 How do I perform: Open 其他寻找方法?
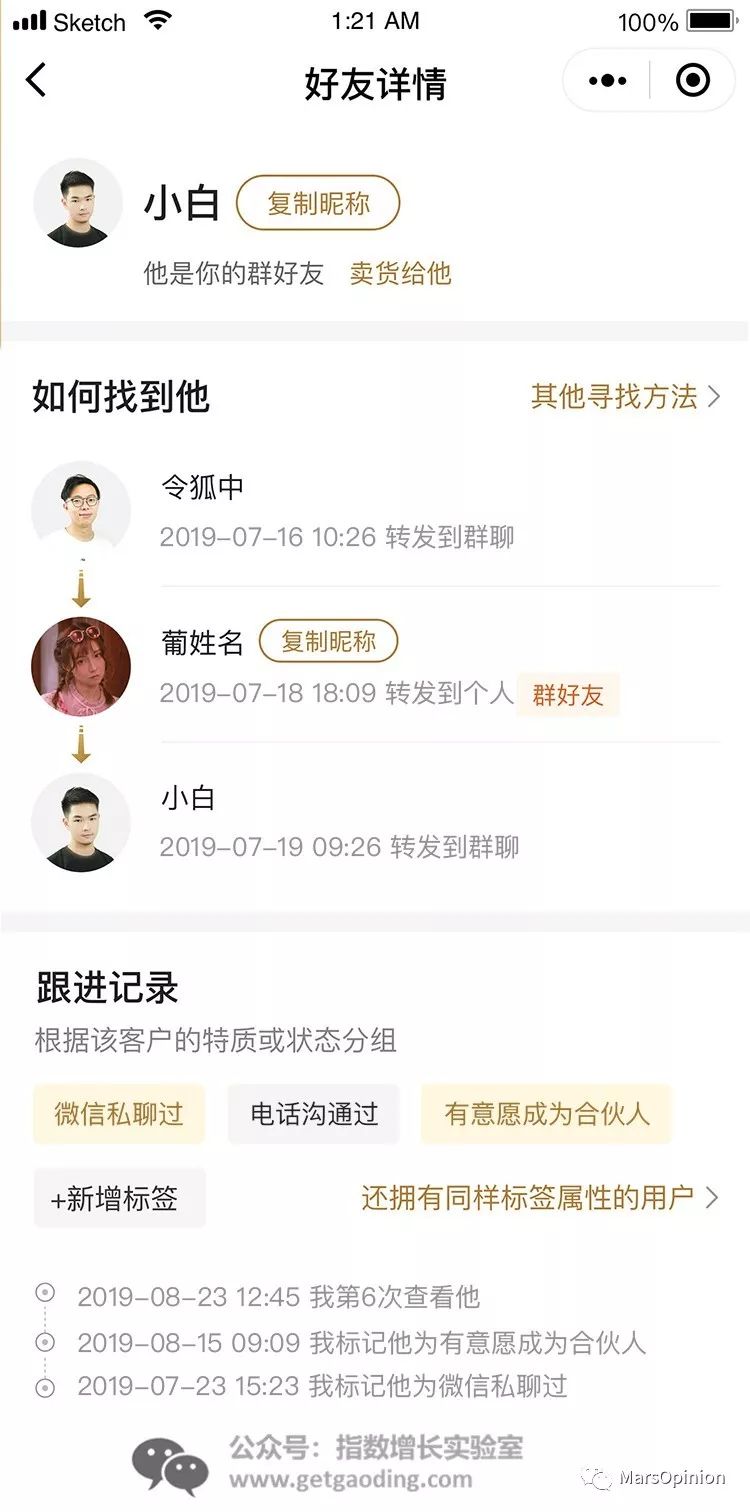(x=625, y=397)
